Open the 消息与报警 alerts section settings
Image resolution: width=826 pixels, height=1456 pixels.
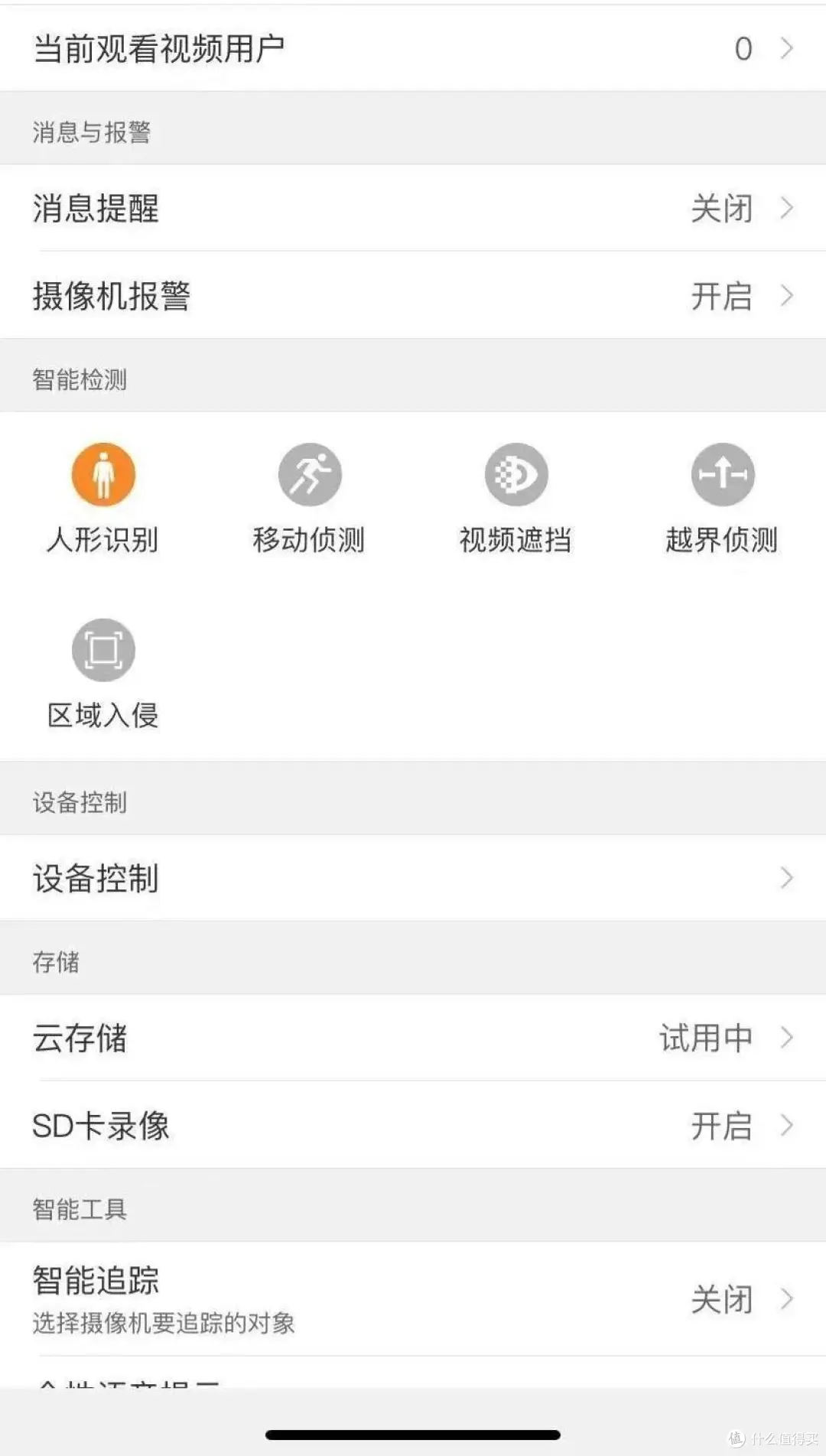(x=413, y=130)
